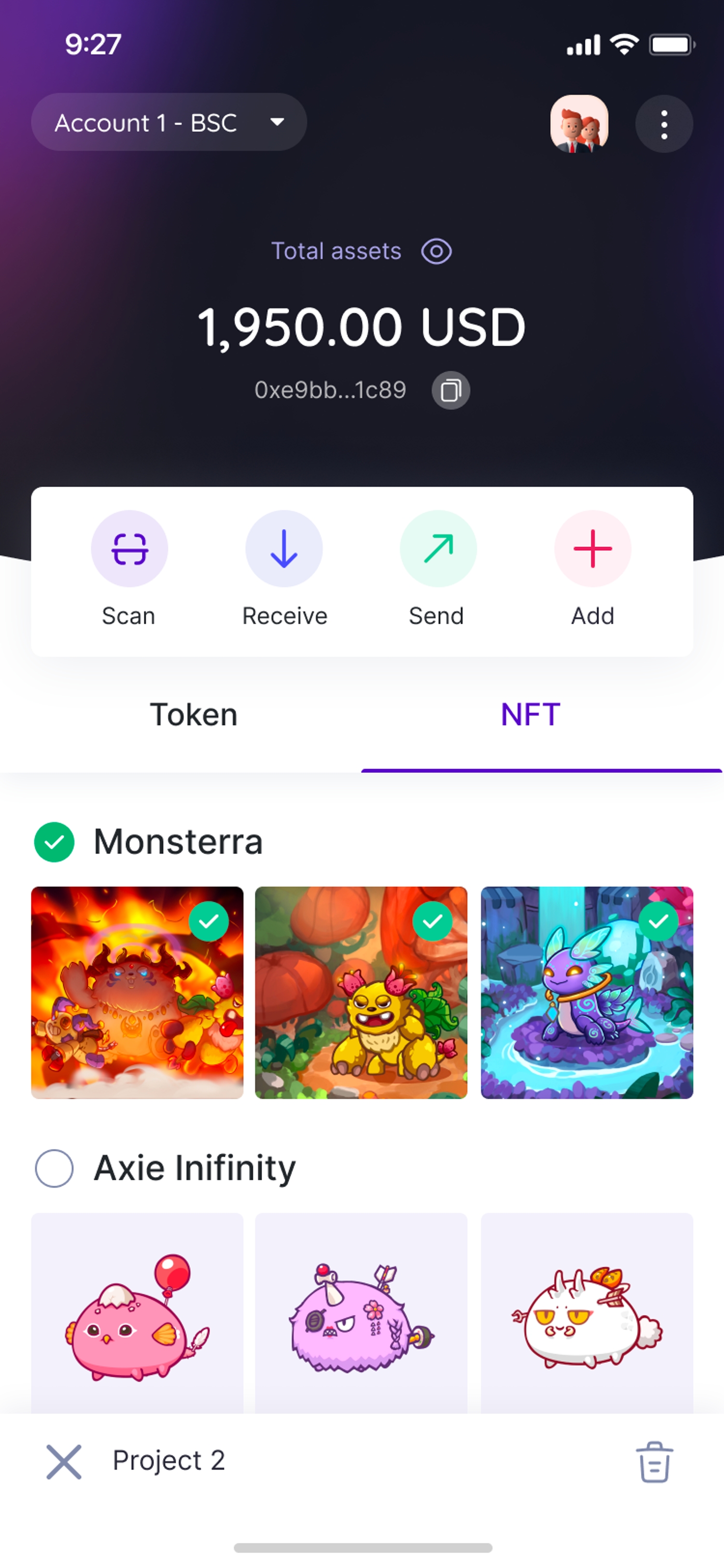Open the Send action

pos(438,549)
